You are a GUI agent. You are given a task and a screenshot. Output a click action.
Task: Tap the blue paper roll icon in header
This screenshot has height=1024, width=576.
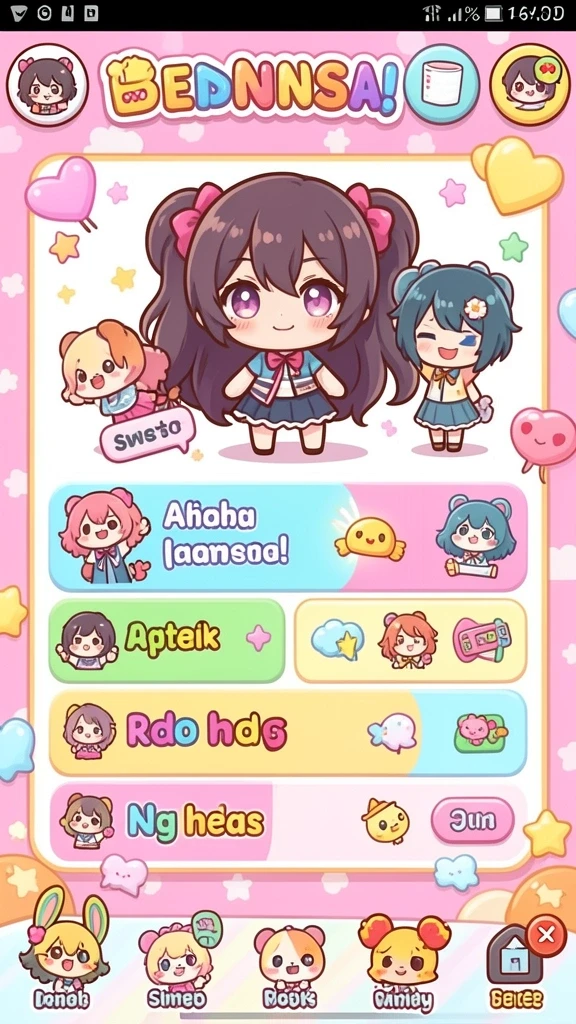pos(441,84)
